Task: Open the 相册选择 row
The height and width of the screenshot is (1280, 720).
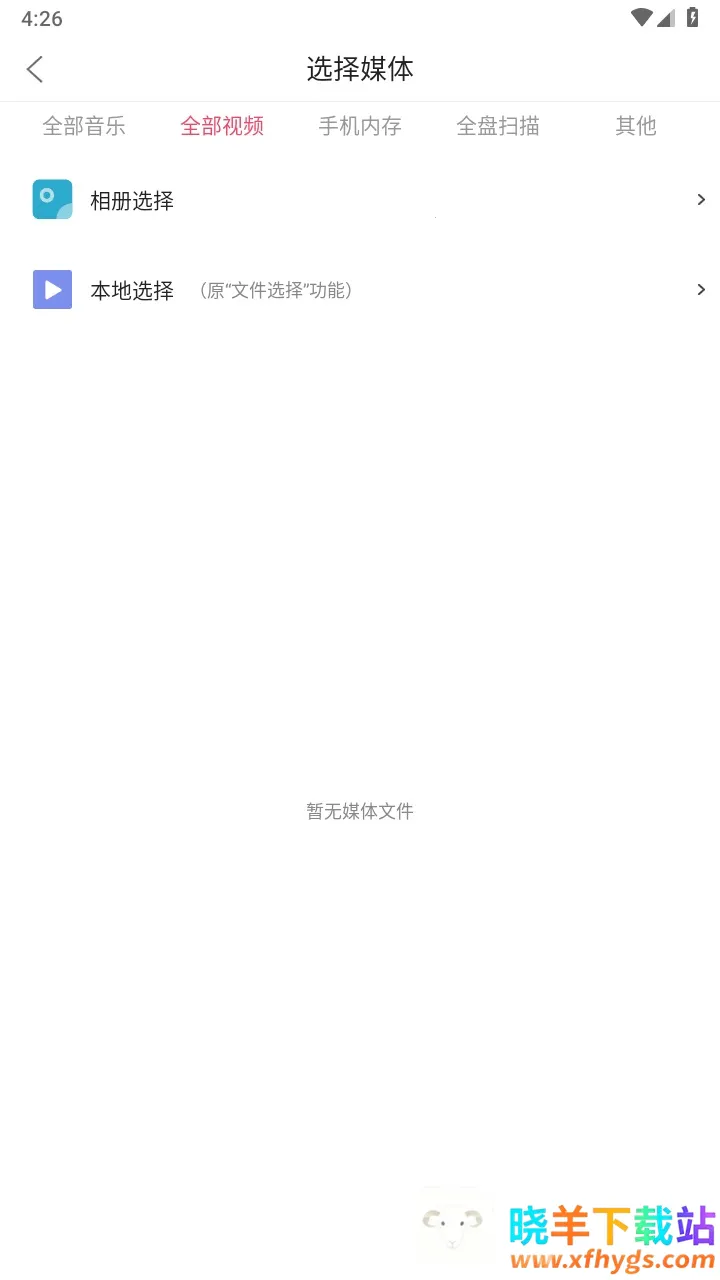Action: click(360, 200)
